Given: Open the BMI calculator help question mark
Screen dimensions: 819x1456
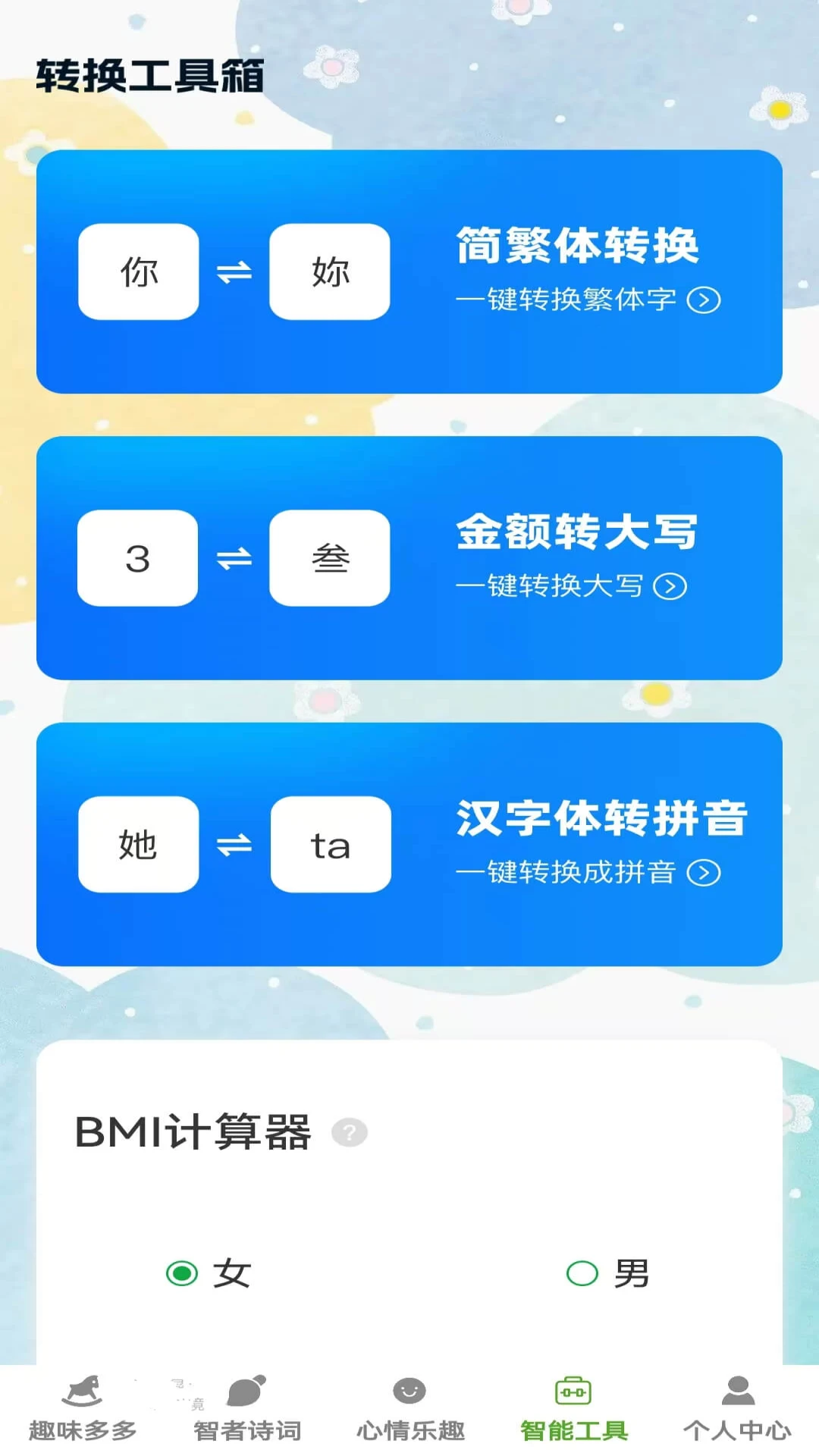Looking at the screenshot, I should point(348,1131).
